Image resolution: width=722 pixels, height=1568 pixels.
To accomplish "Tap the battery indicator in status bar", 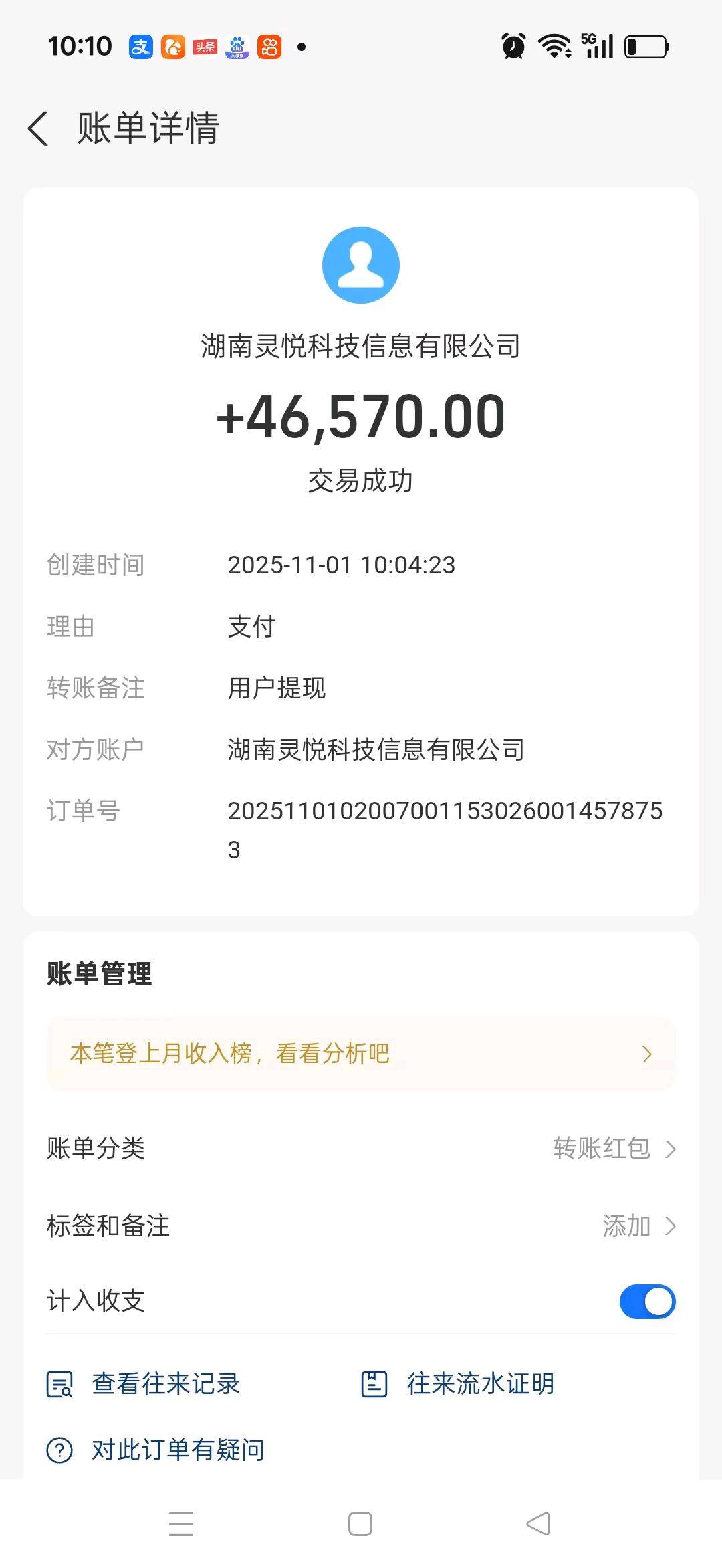I will pos(644,45).
